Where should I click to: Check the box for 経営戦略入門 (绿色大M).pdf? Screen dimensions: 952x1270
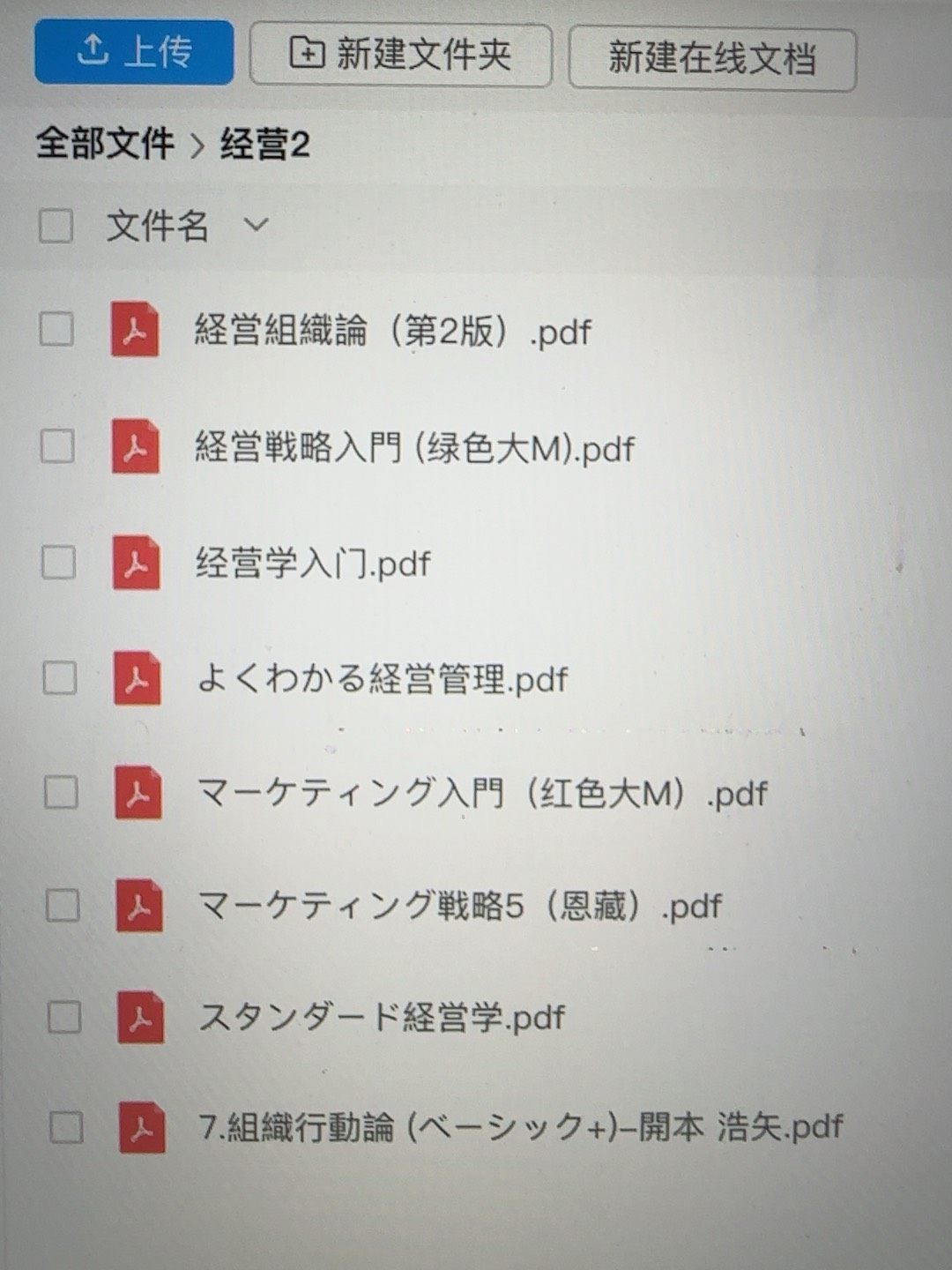pyautogui.click(x=57, y=446)
